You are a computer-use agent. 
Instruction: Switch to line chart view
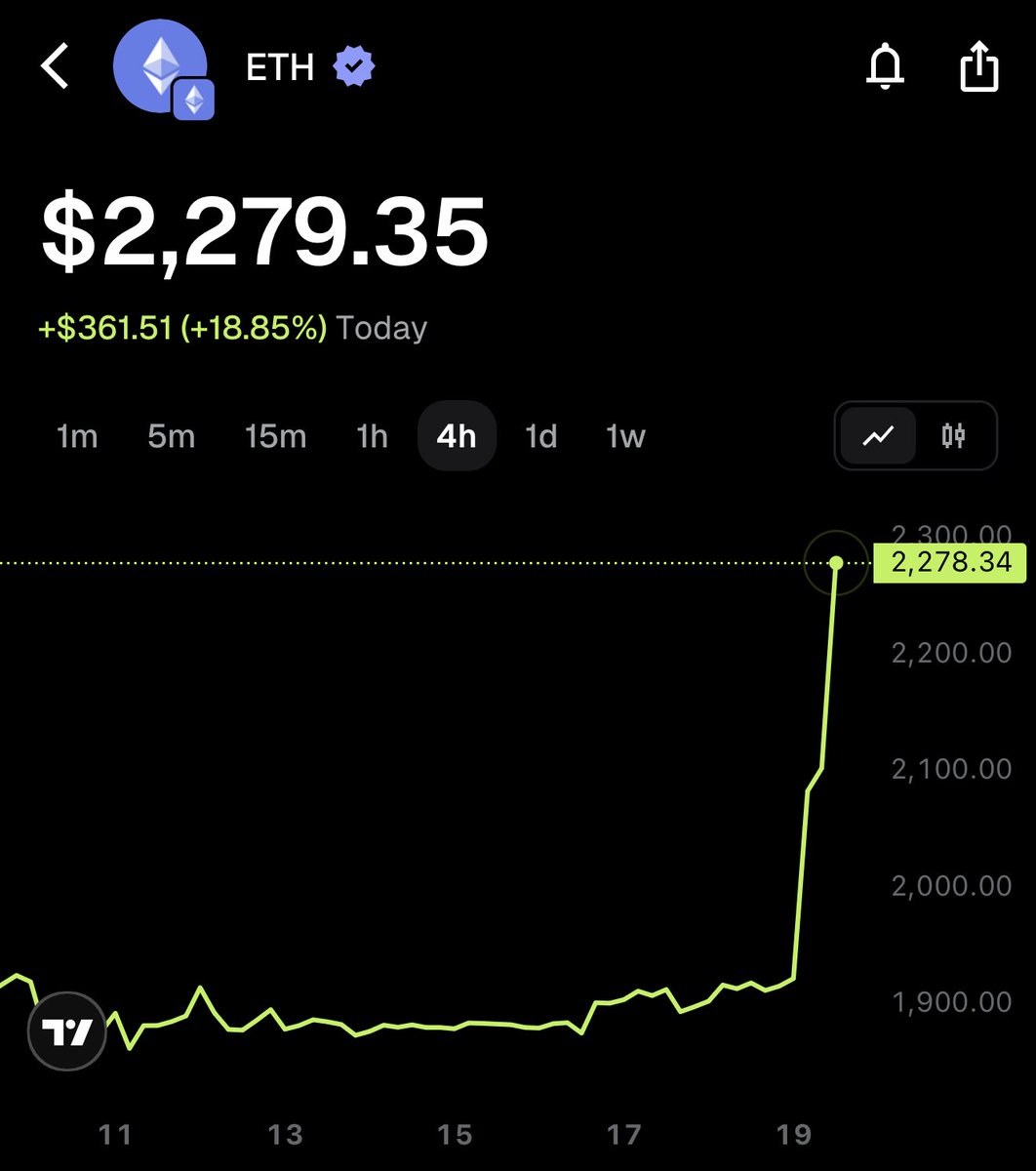click(x=878, y=436)
